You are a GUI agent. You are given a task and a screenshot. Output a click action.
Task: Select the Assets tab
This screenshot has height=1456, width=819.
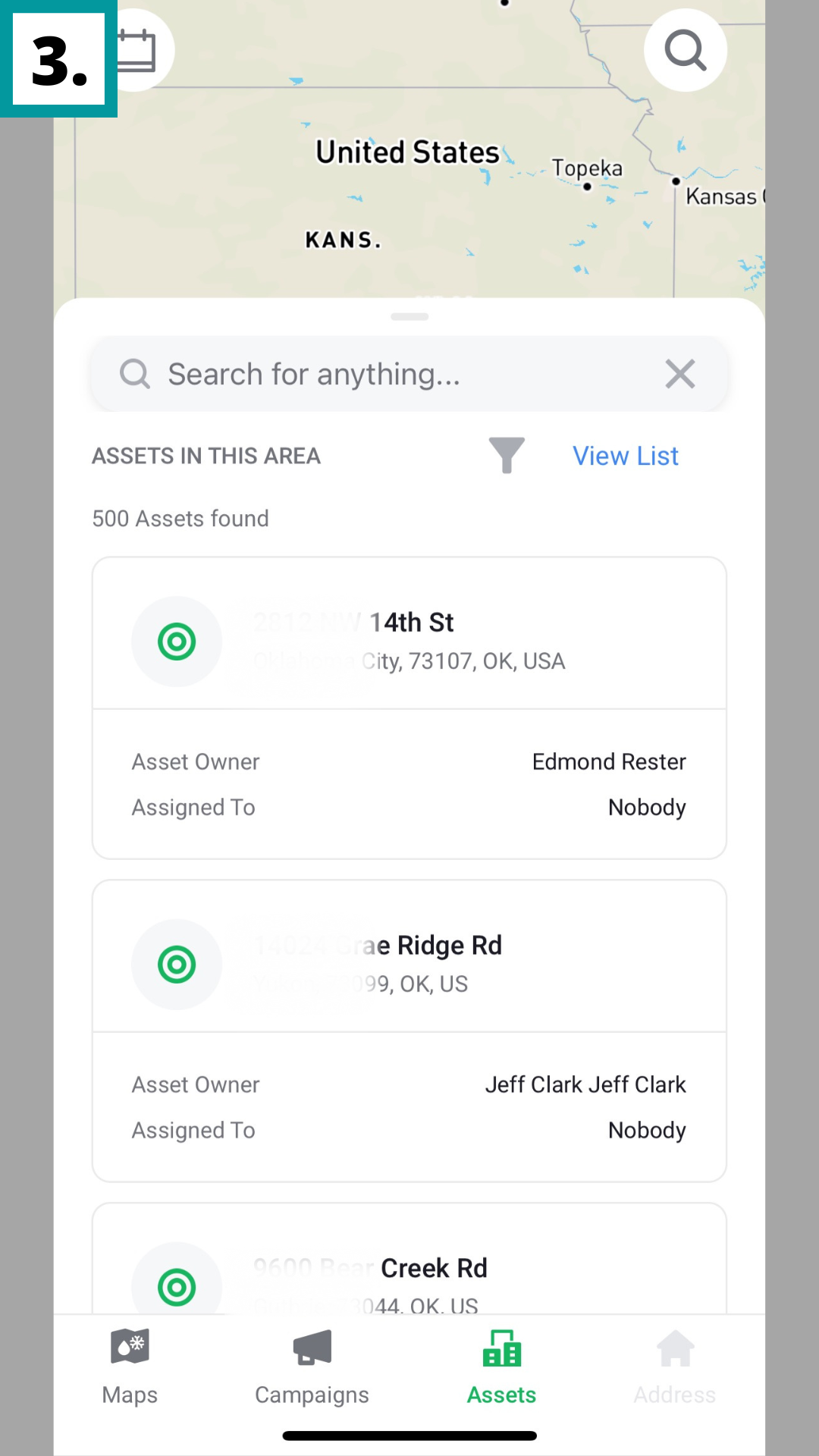[501, 1367]
